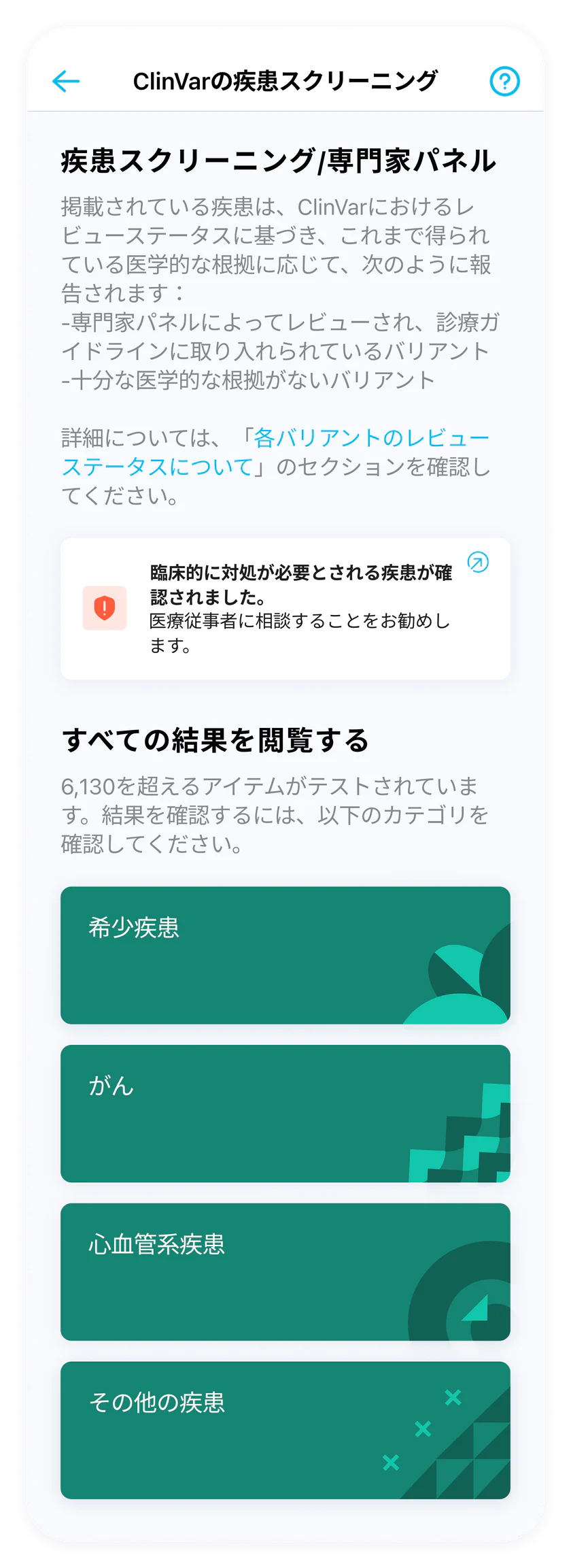Open the 希少疾患 category card

(x=285, y=954)
